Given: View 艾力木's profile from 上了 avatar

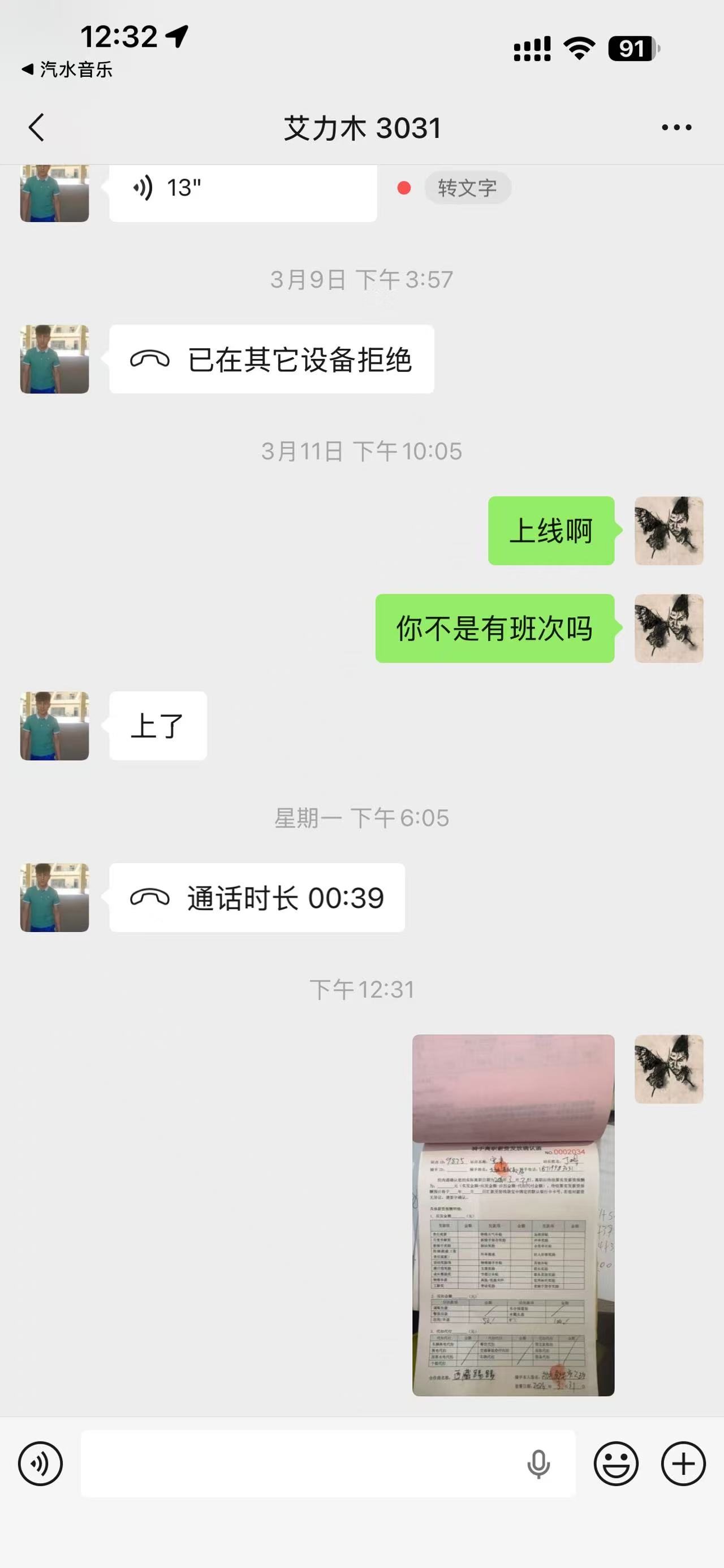Looking at the screenshot, I should pos(55,726).
